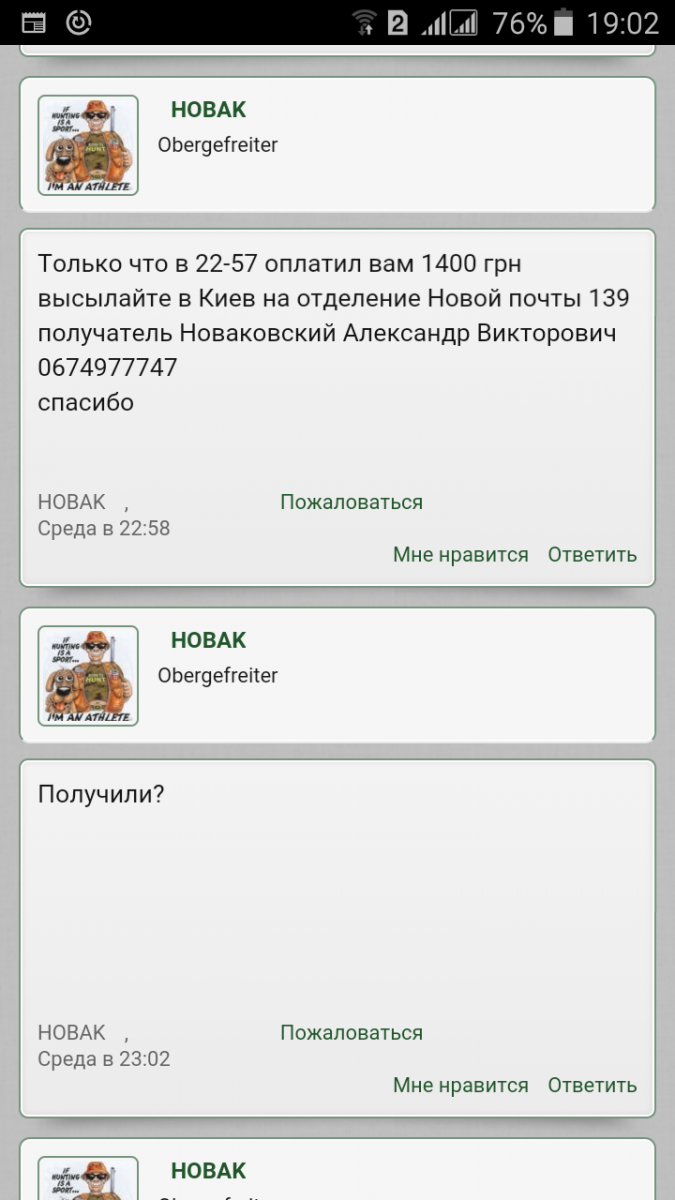The image size is (675, 1200).
Task: Open НОВАК's username link above 'Получили?' message
Action: coord(208,640)
